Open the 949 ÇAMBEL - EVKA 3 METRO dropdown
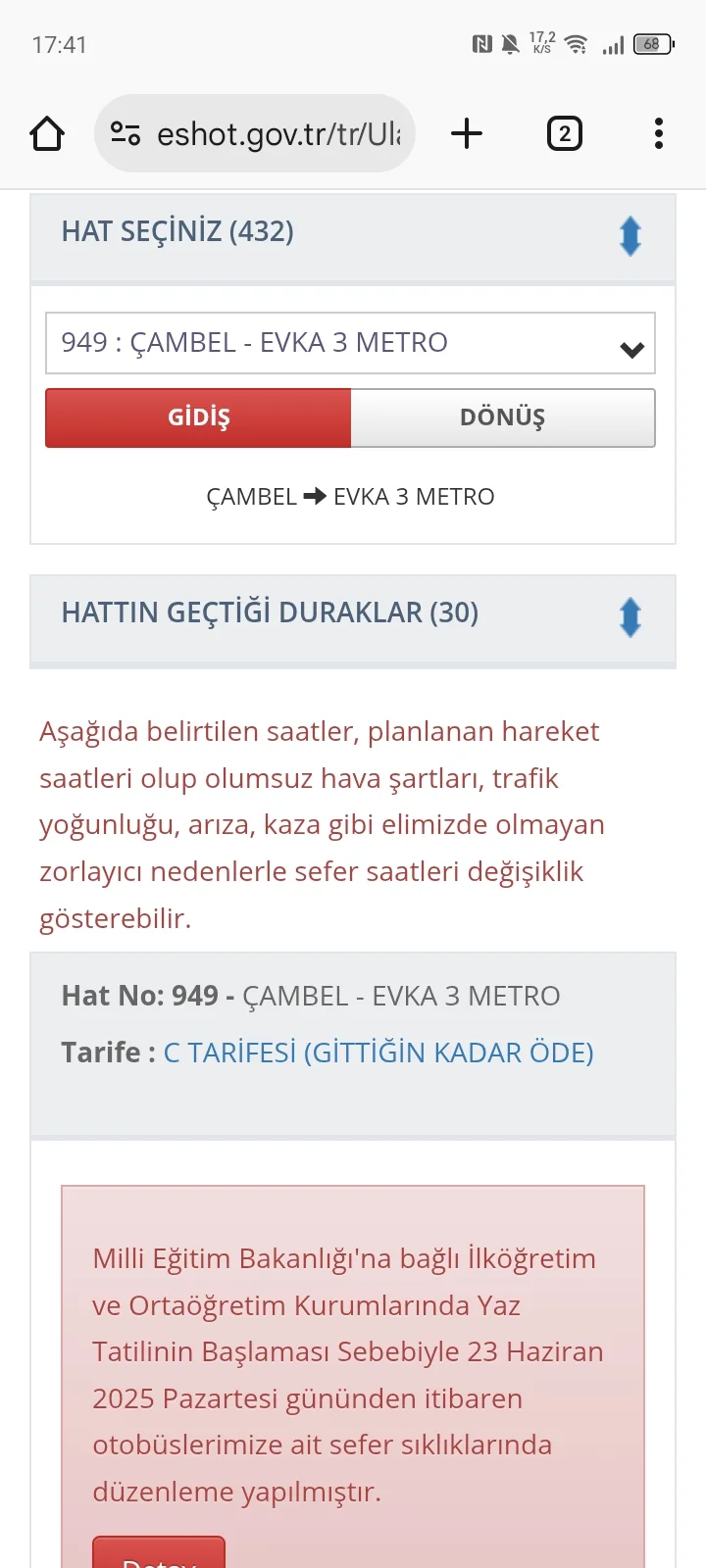 [350, 343]
